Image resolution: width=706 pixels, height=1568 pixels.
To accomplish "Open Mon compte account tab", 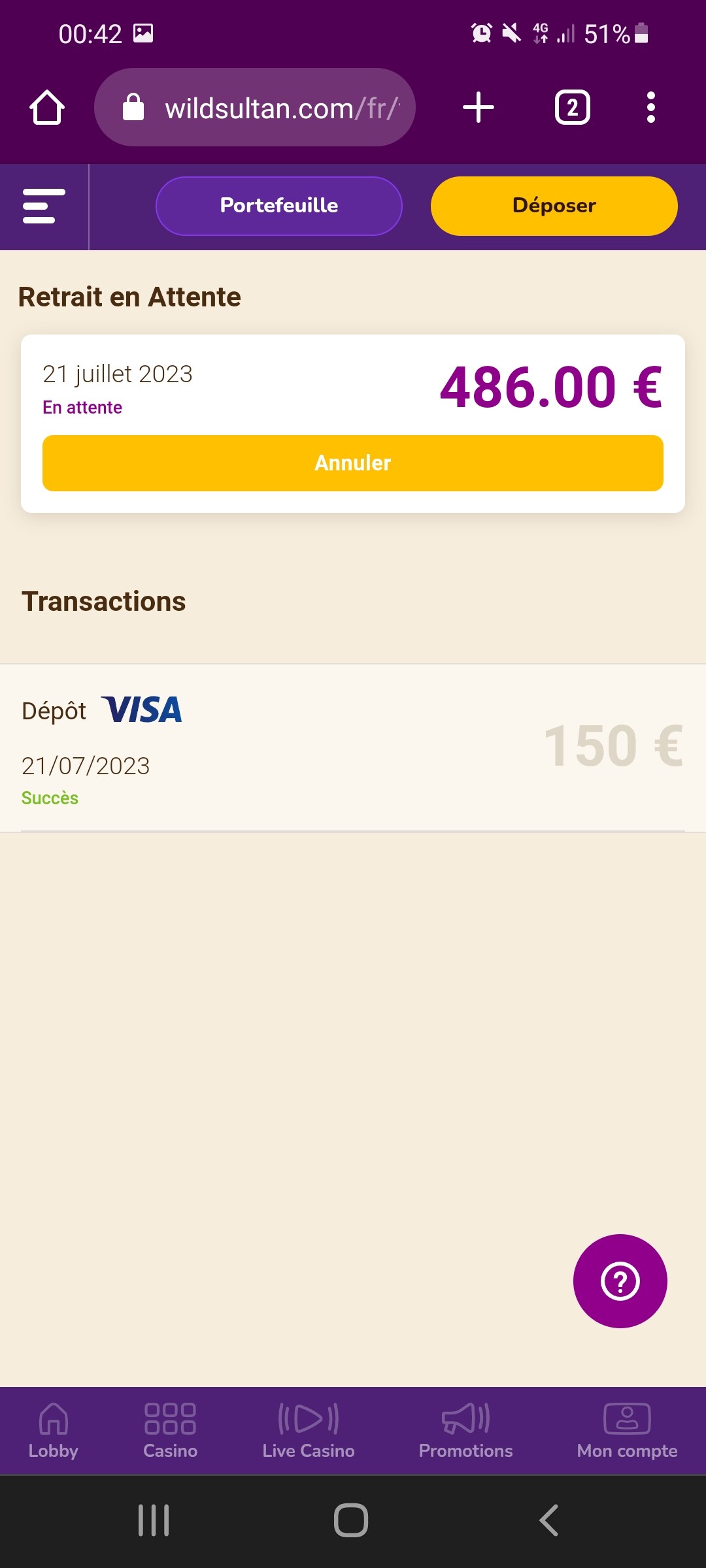I will click(627, 1431).
